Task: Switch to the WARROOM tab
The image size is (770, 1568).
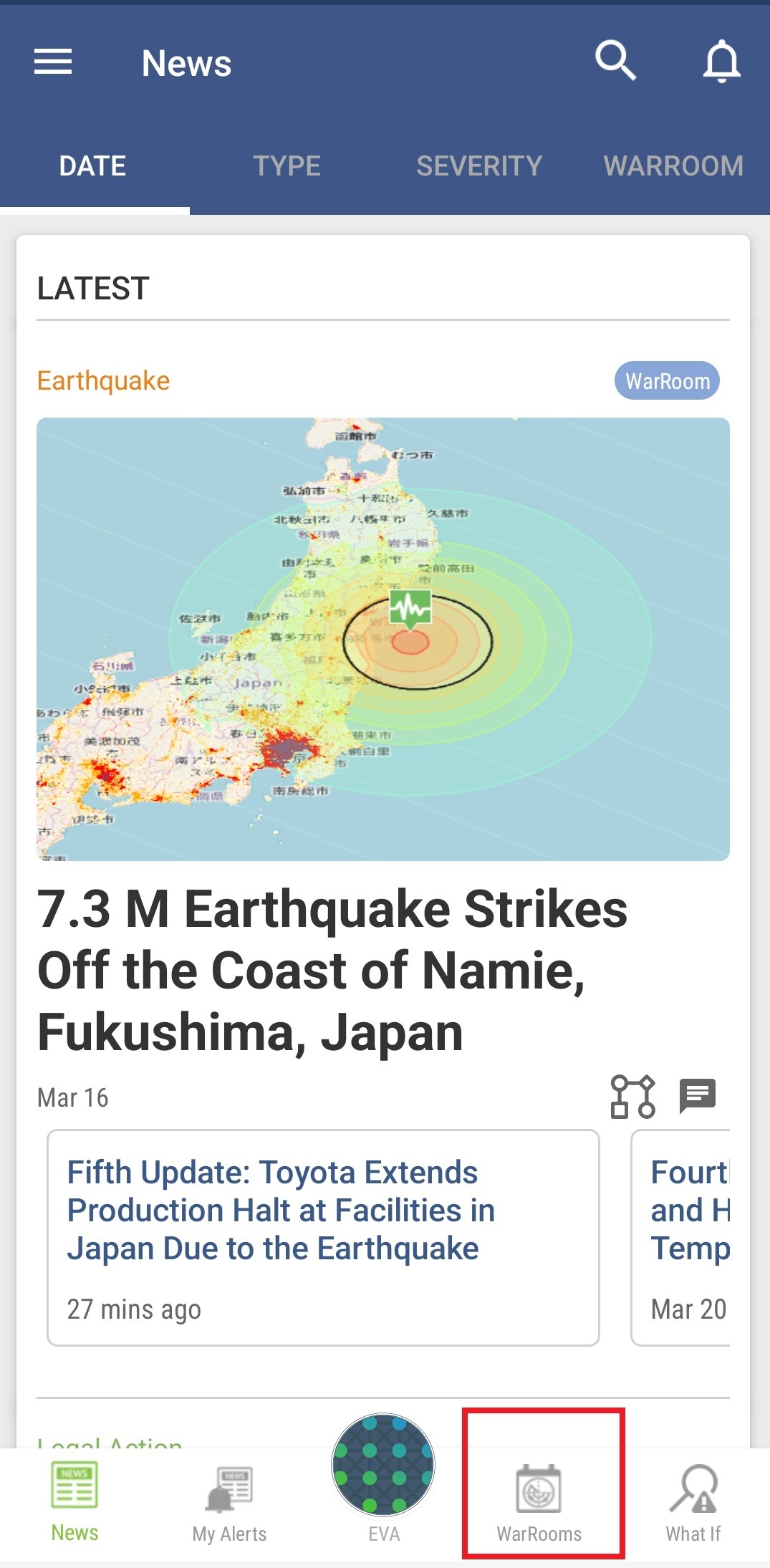Action: pyautogui.click(x=673, y=166)
